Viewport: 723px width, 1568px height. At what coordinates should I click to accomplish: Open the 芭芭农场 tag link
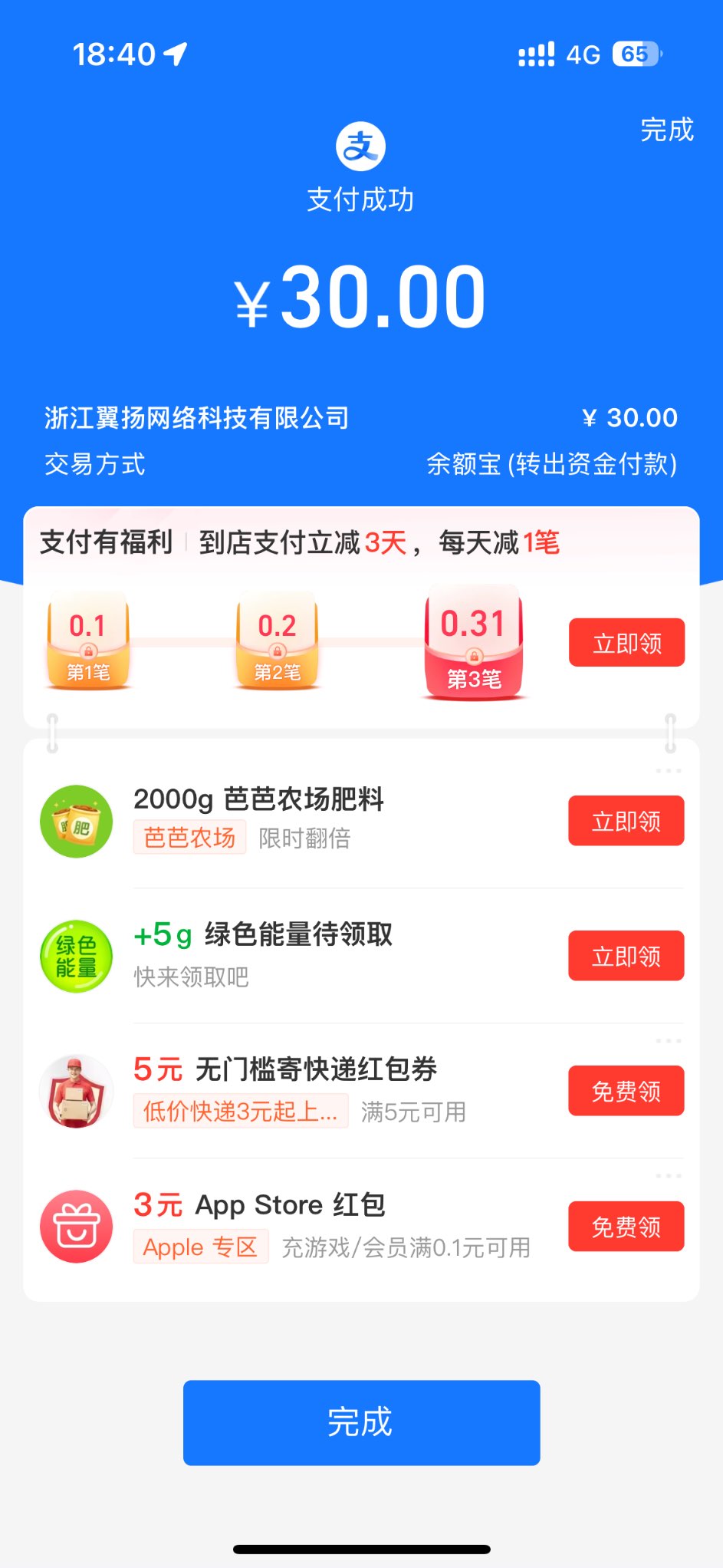pos(189,838)
